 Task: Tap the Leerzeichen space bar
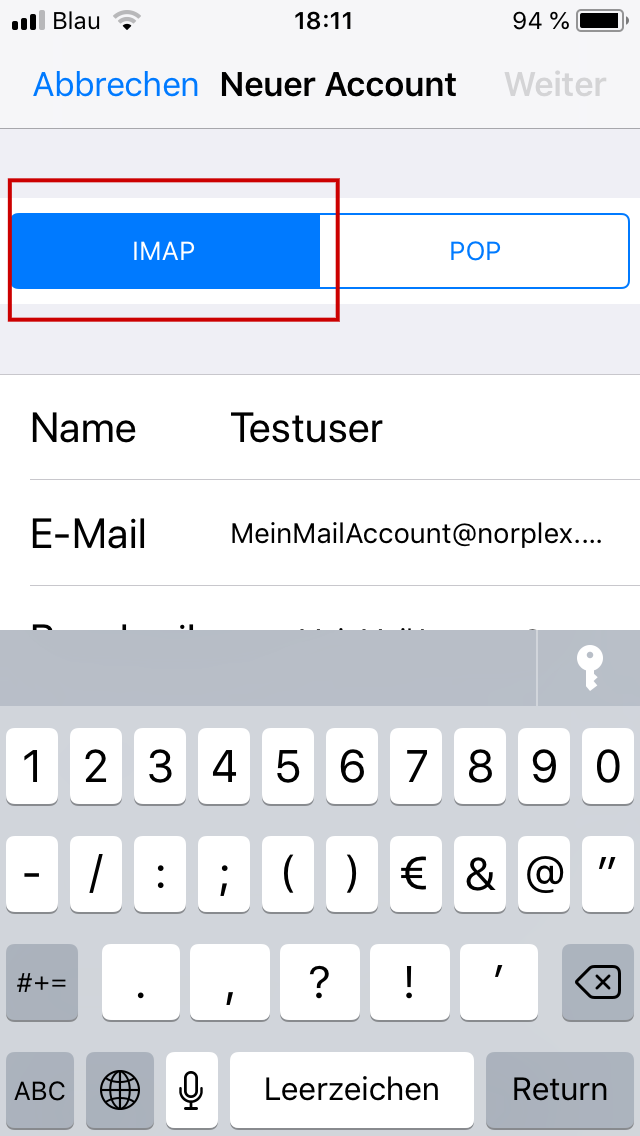[352, 1089]
